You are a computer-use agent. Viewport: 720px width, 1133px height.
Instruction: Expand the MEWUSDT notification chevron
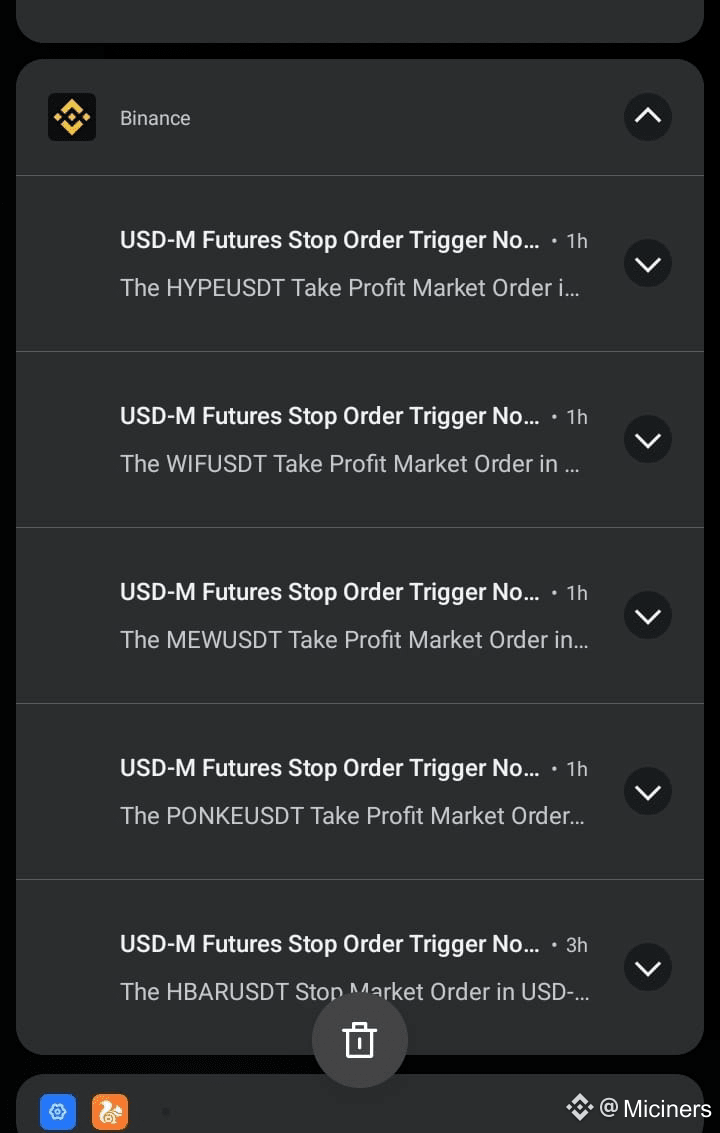pyautogui.click(x=647, y=615)
